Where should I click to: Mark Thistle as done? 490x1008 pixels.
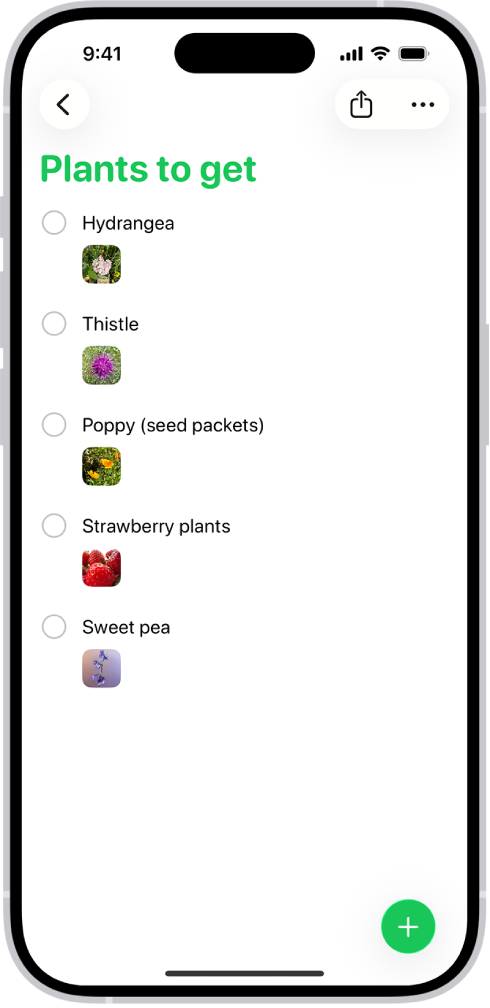click(x=54, y=324)
